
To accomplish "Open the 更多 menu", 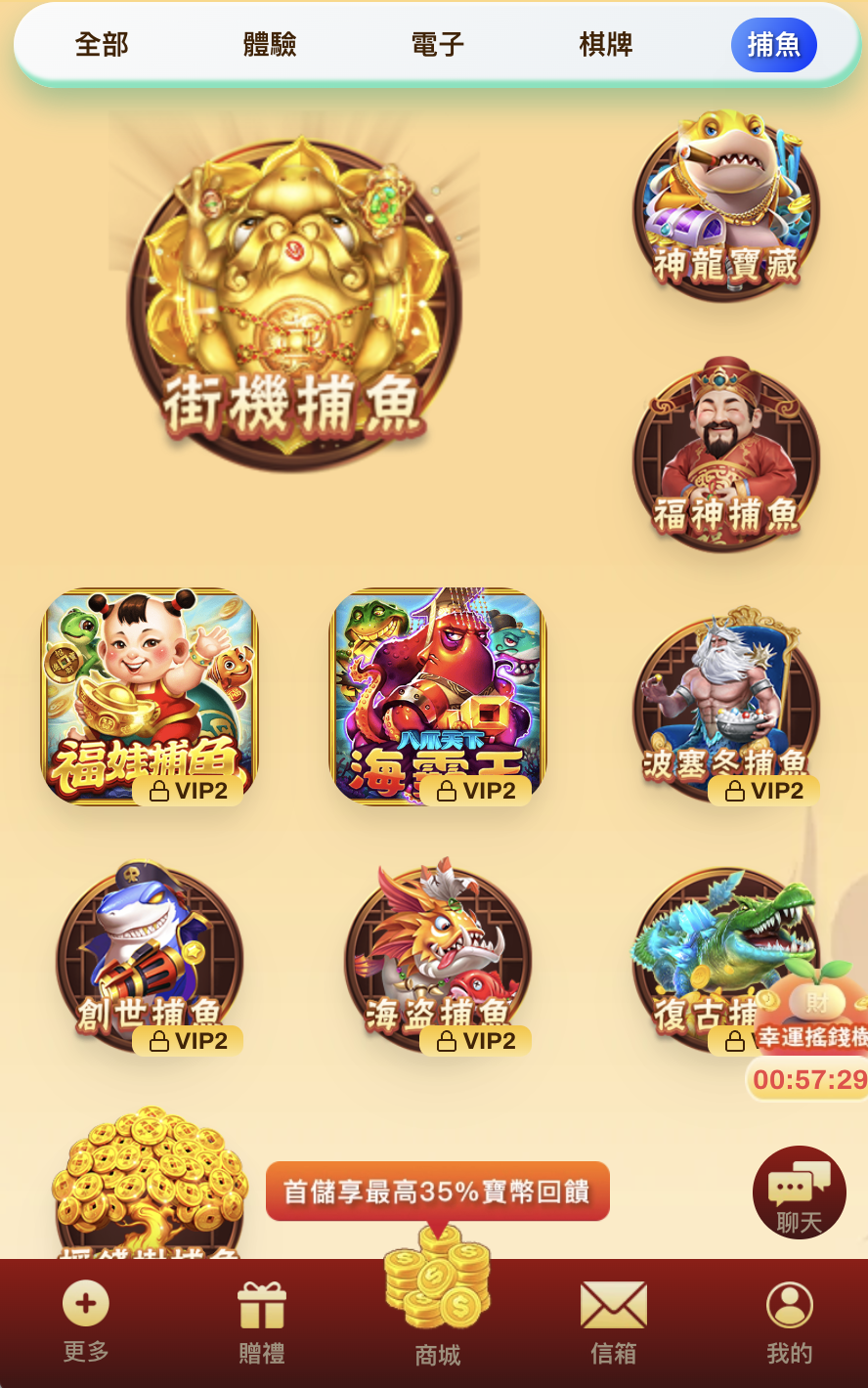I will click(86, 1322).
